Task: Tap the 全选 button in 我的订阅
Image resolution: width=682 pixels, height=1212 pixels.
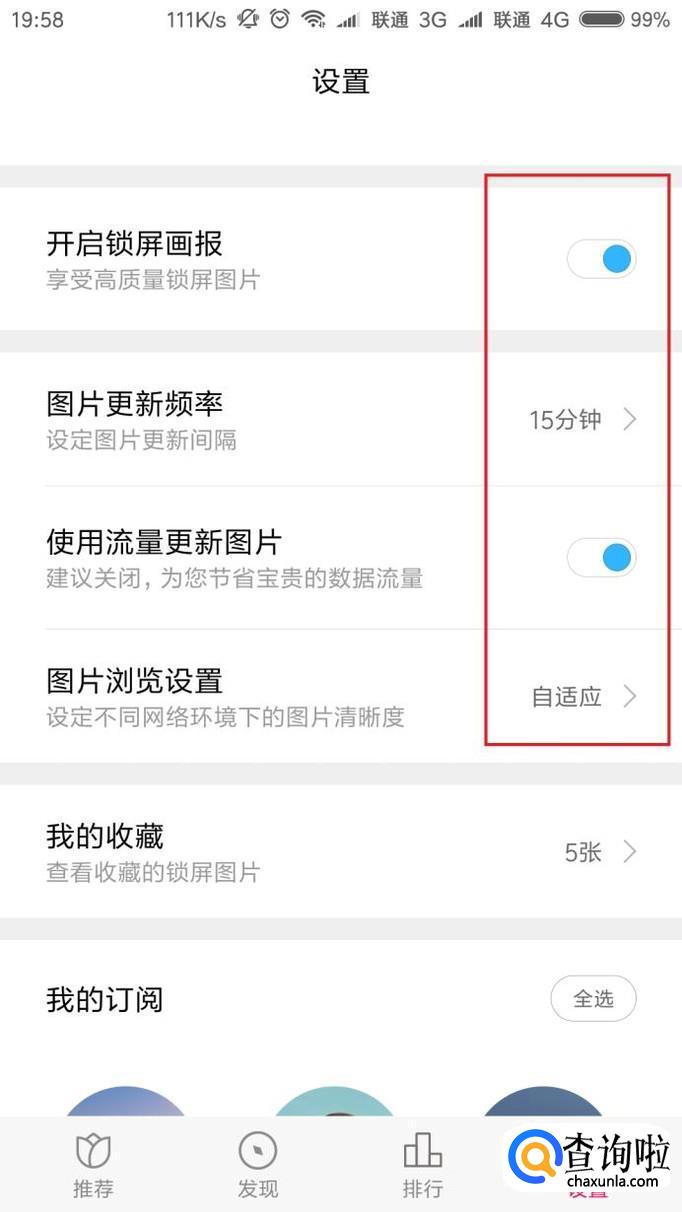Action: 593,998
